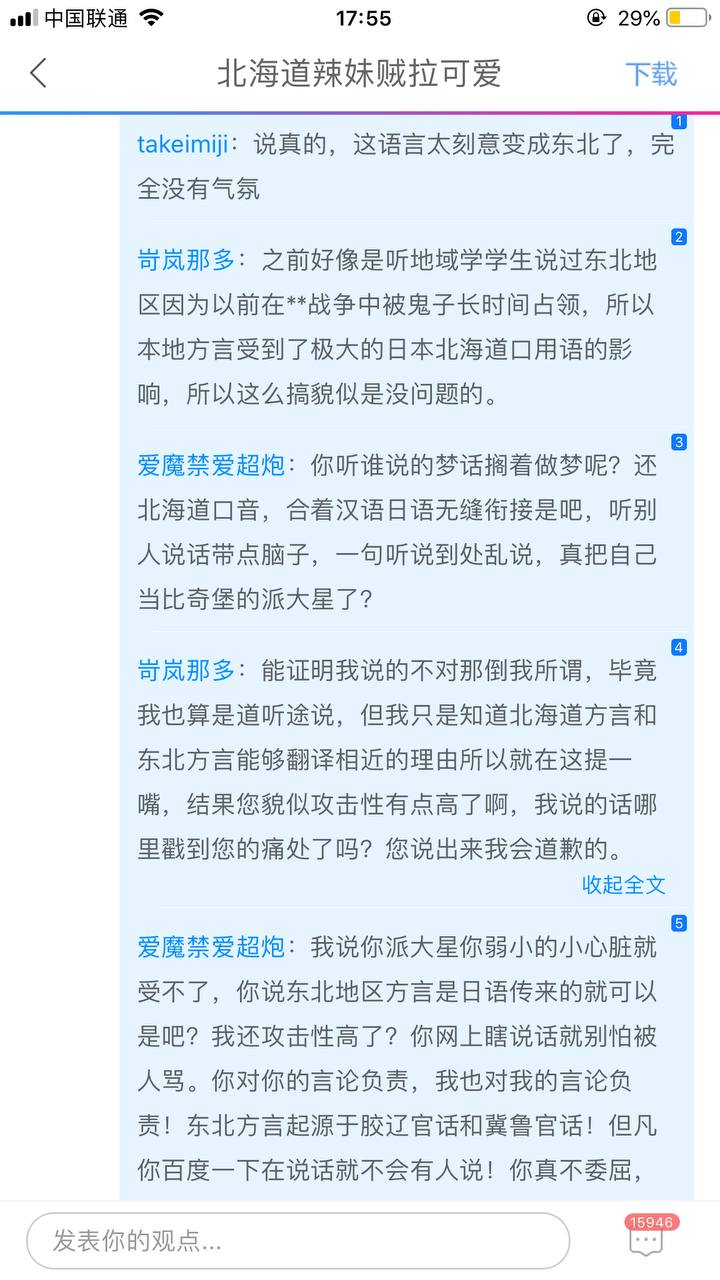The image size is (720, 1280).
Task: Go back with the top-left arrow
Action: tap(38, 73)
